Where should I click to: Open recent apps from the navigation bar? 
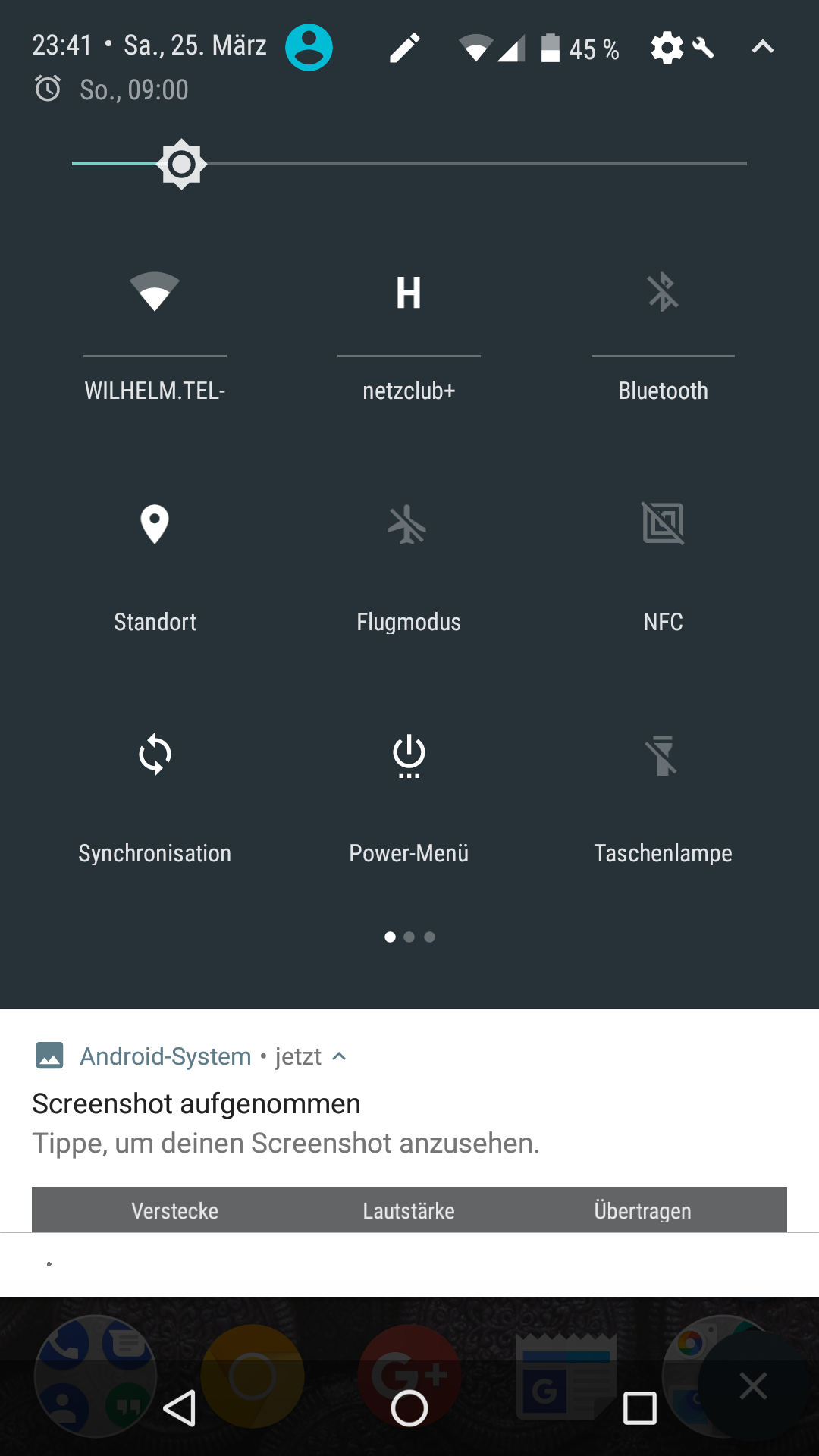pyautogui.click(x=639, y=1408)
